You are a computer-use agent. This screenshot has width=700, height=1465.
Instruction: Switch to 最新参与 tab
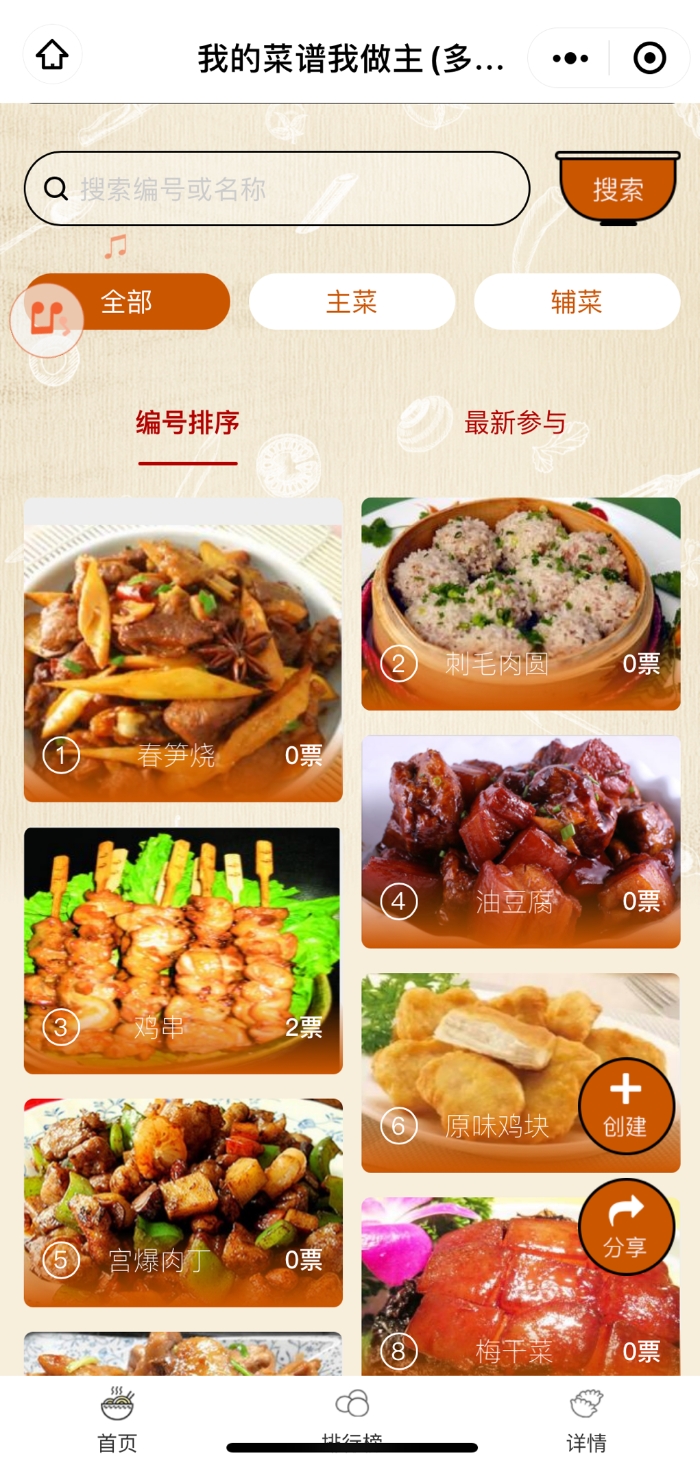point(515,423)
